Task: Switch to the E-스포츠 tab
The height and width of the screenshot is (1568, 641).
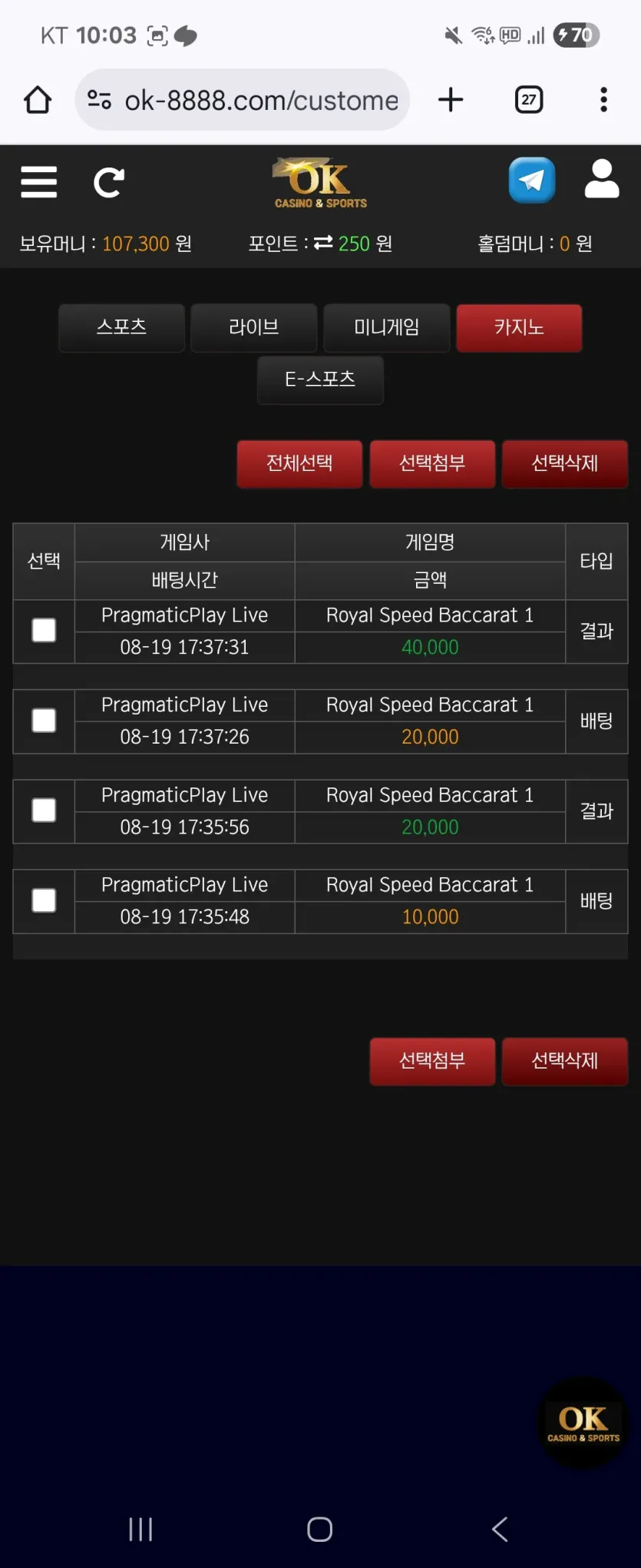Action: 320,380
